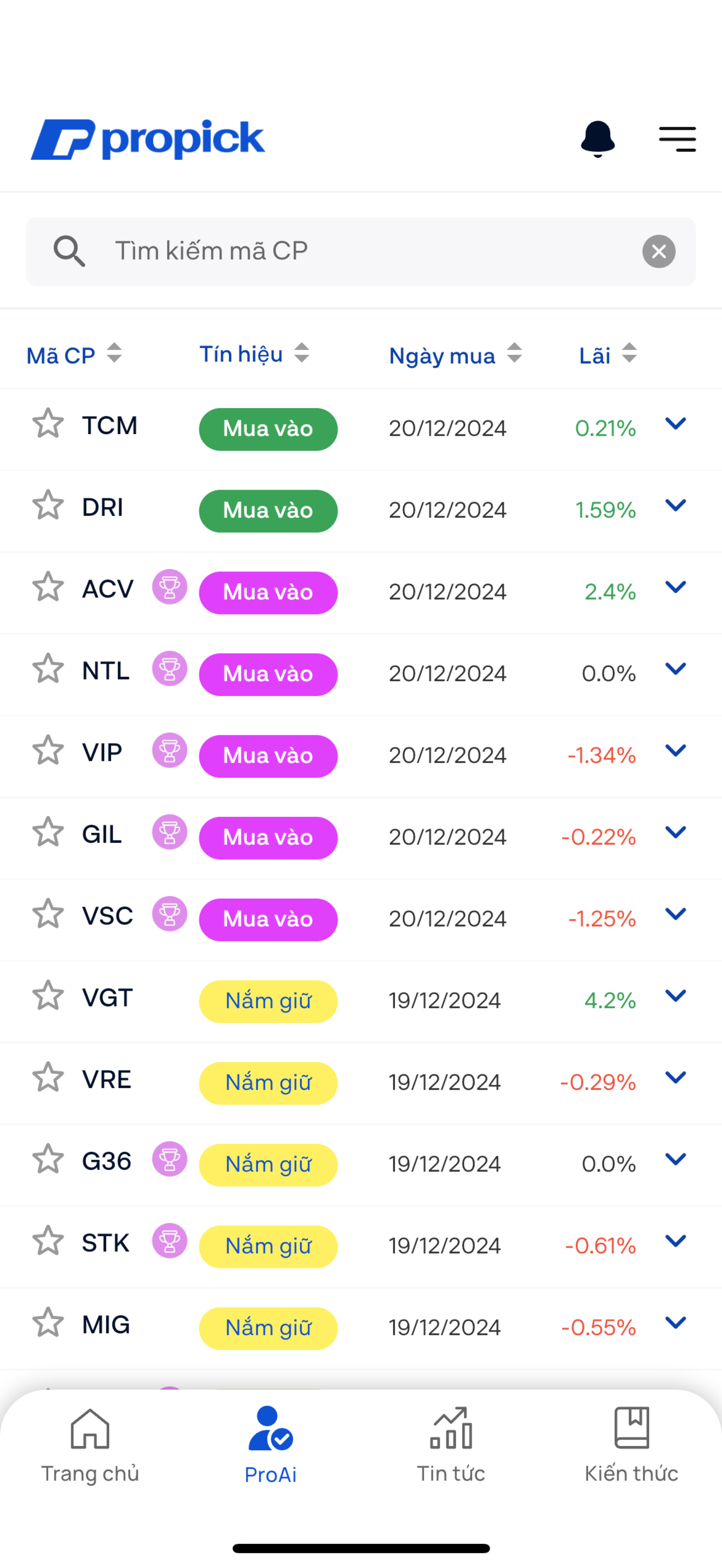The image size is (722, 1568).
Task: Go to Trang chủ tab
Action: (x=90, y=1445)
